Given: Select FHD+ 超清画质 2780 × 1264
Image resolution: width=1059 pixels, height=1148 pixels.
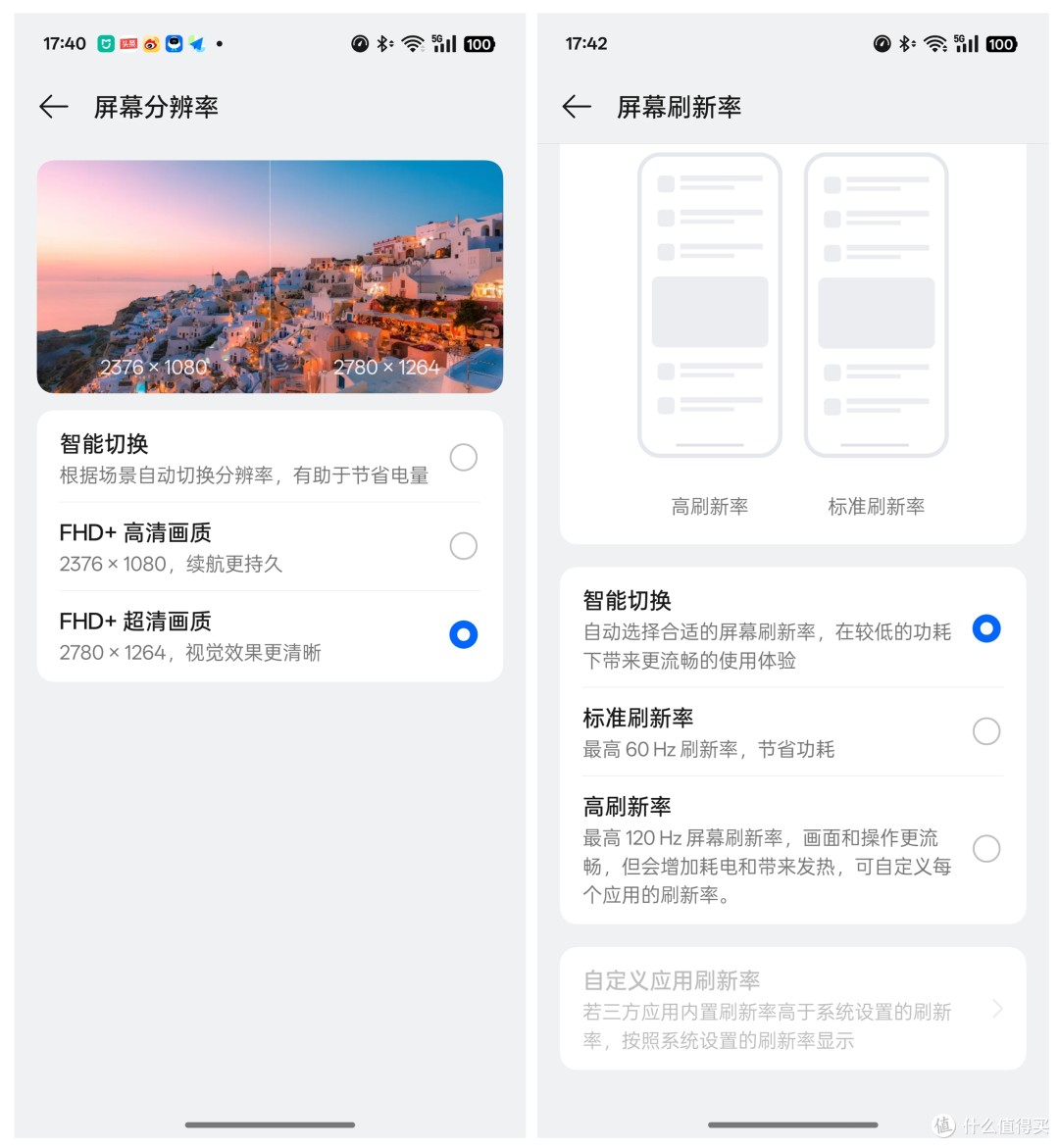Looking at the screenshot, I should pos(463,634).
